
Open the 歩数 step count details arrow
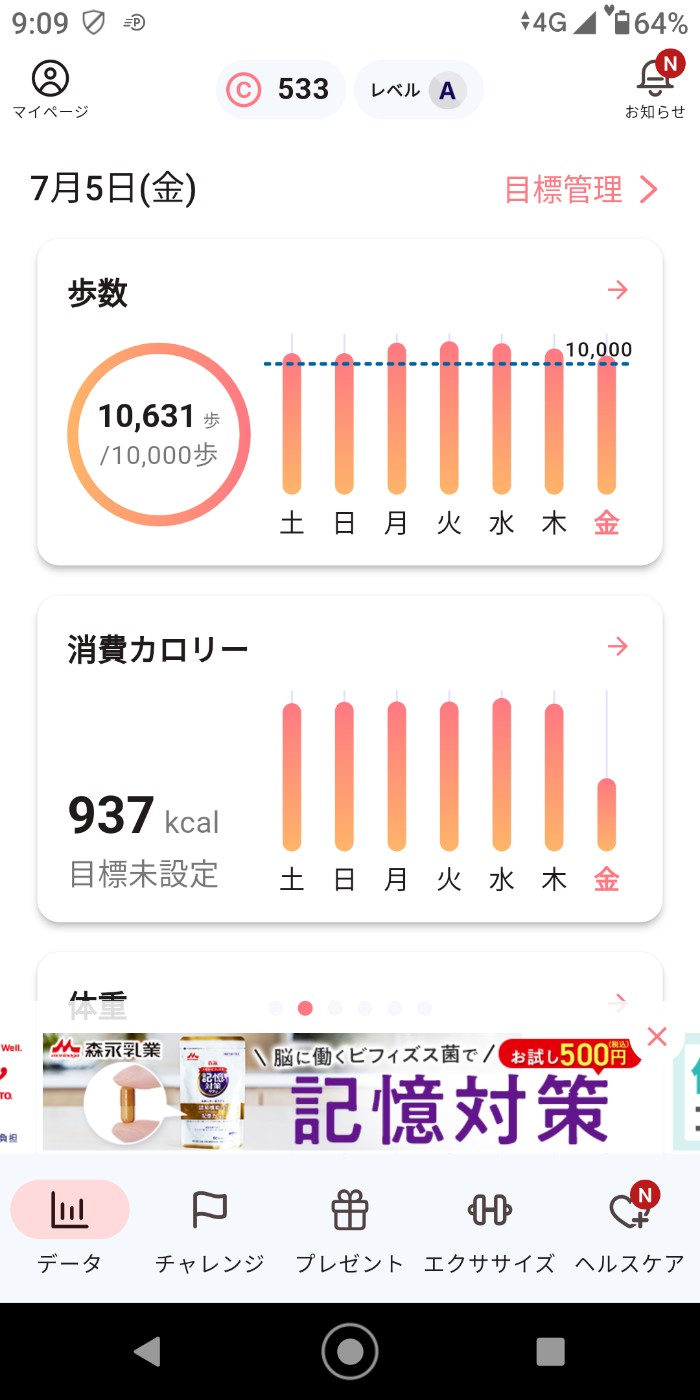(x=618, y=290)
